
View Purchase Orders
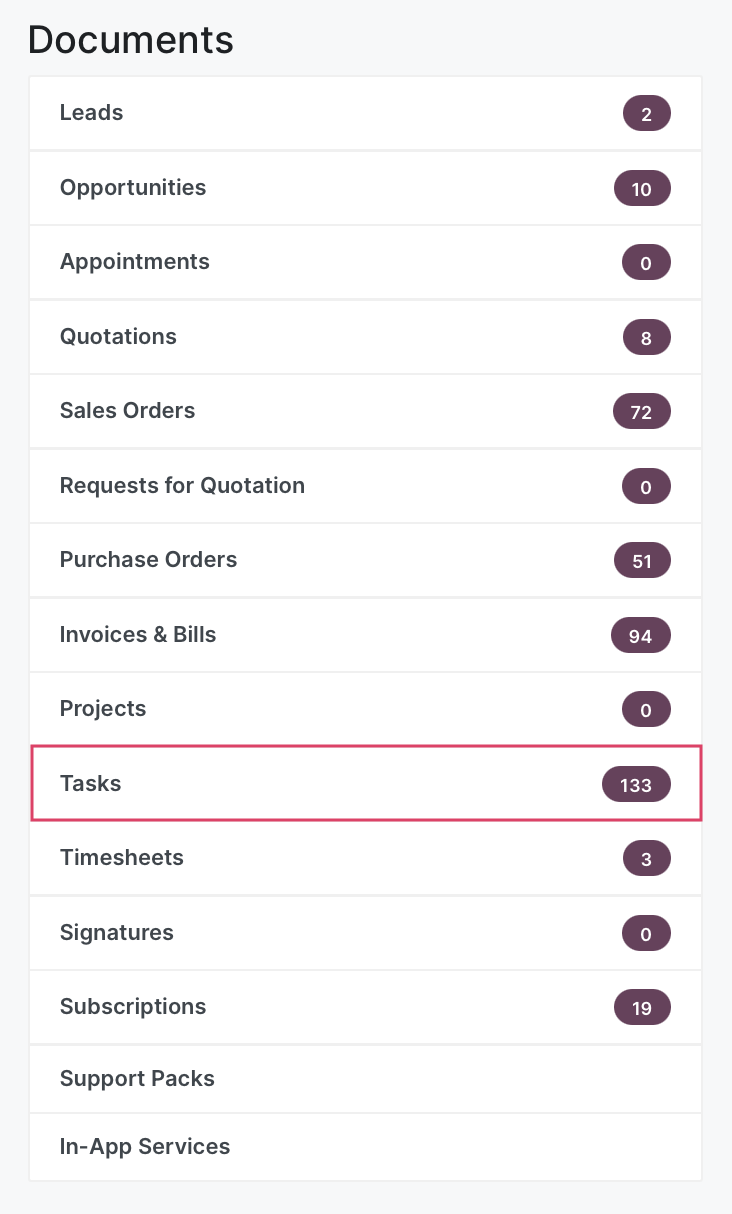tap(366, 560)
